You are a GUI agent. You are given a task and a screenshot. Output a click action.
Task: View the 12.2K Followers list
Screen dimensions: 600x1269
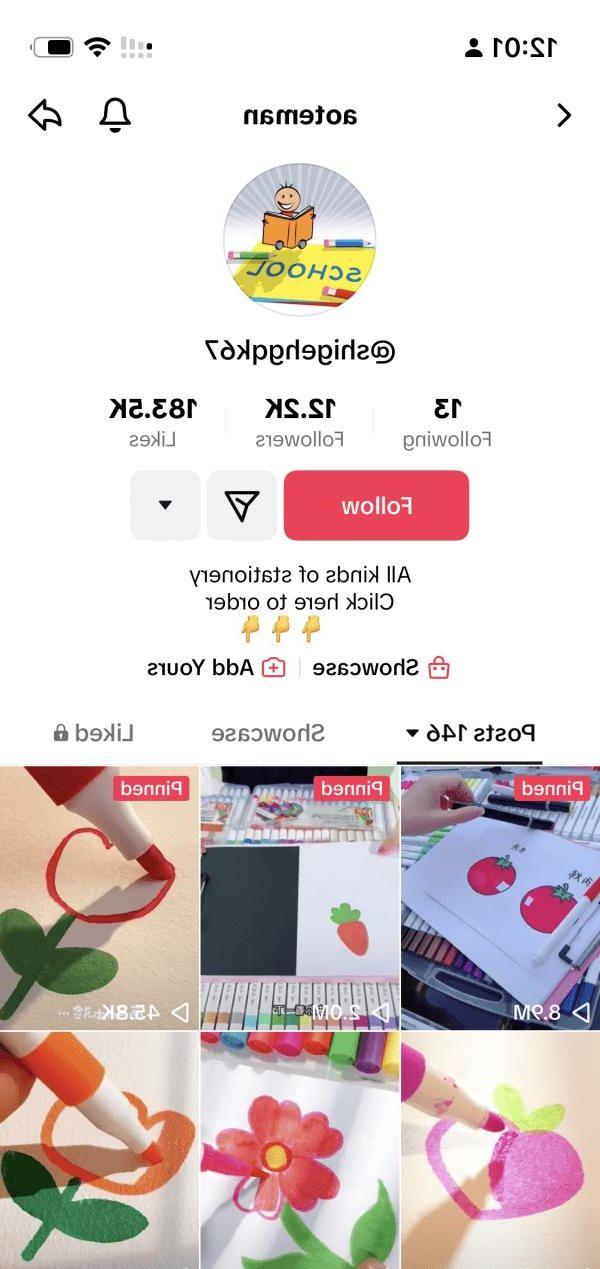(300, 421)
